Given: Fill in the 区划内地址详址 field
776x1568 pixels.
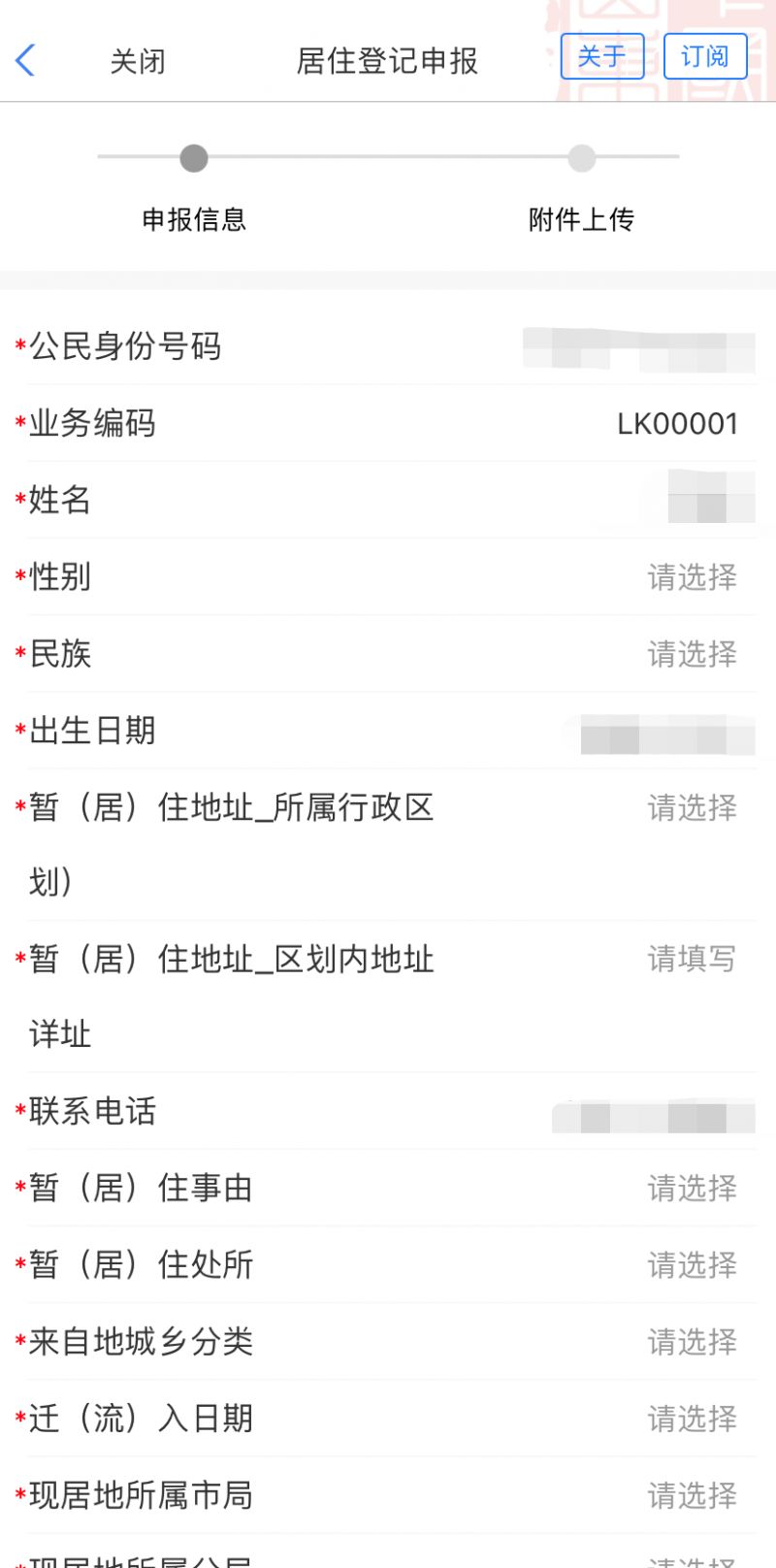Looking at the screenshot, I should pyautogui.click(x=692, y=960).
